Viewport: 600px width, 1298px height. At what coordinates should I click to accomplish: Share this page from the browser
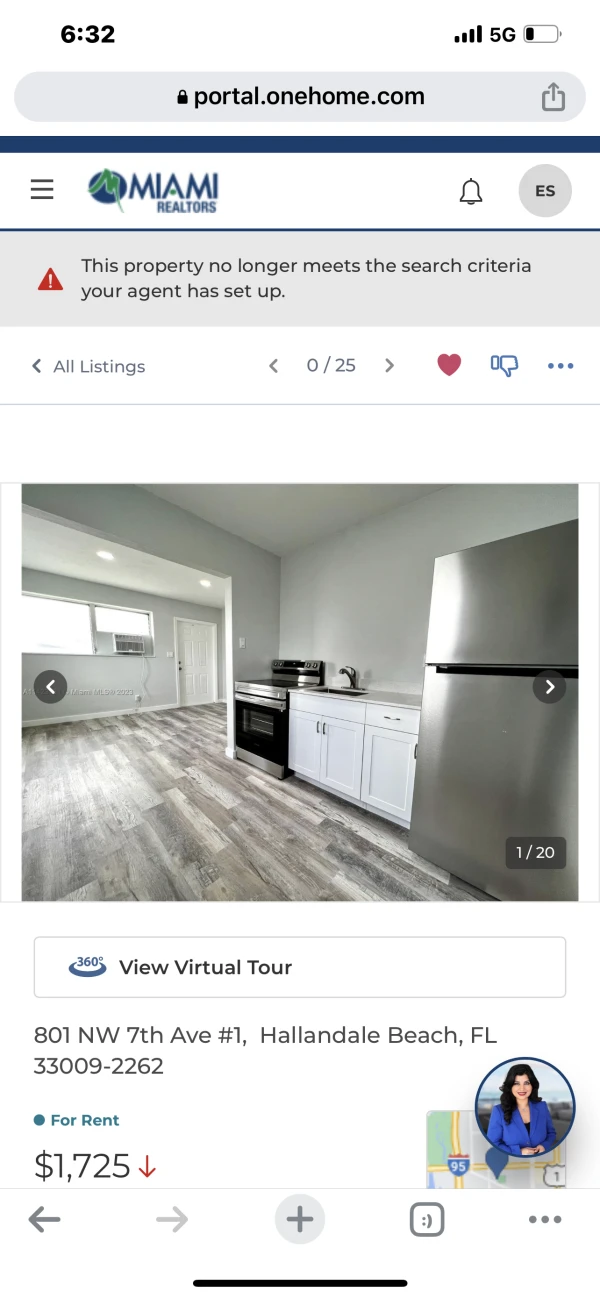(553, 97)
